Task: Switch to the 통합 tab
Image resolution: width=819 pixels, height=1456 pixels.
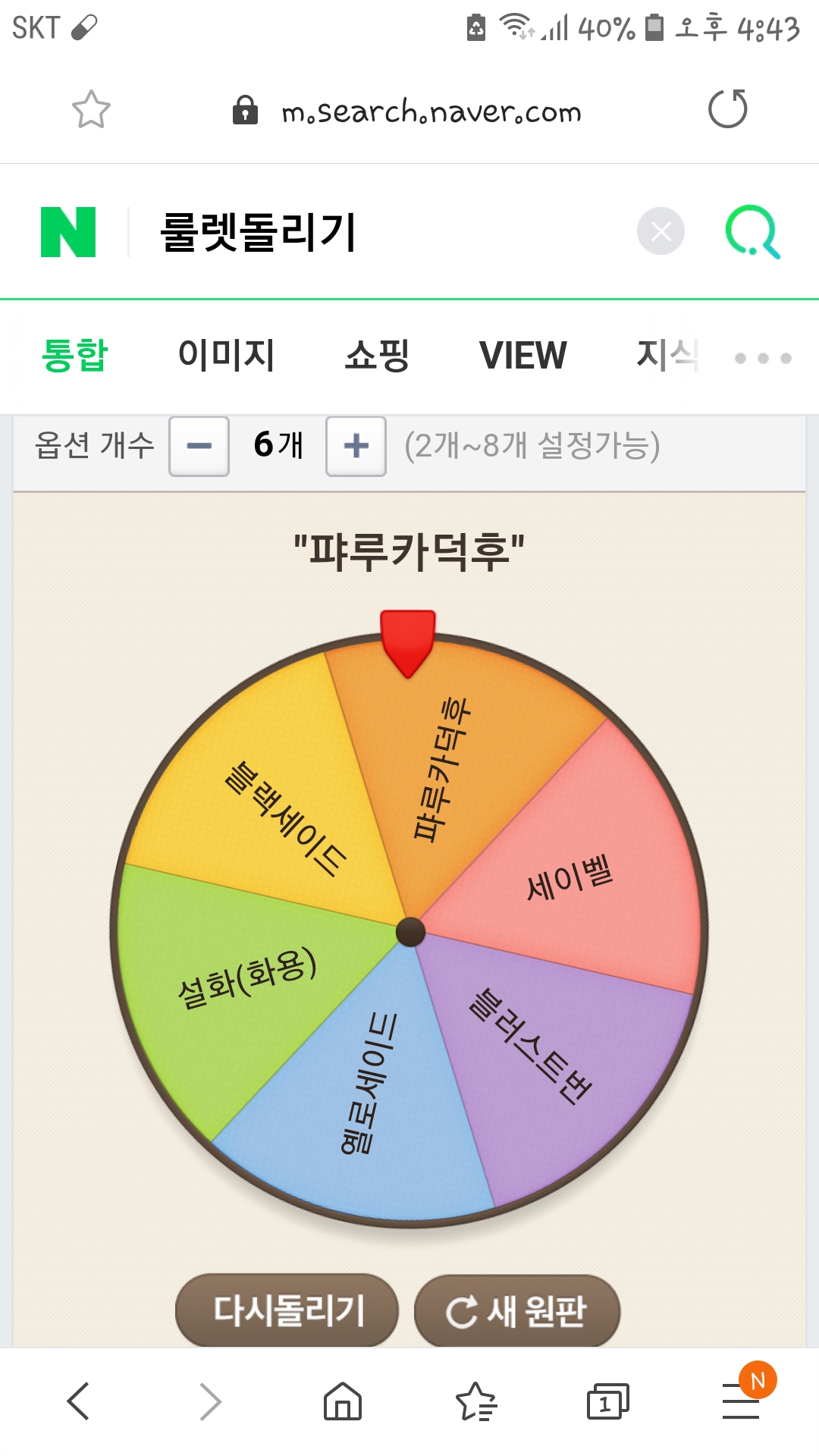Action: 75,355
